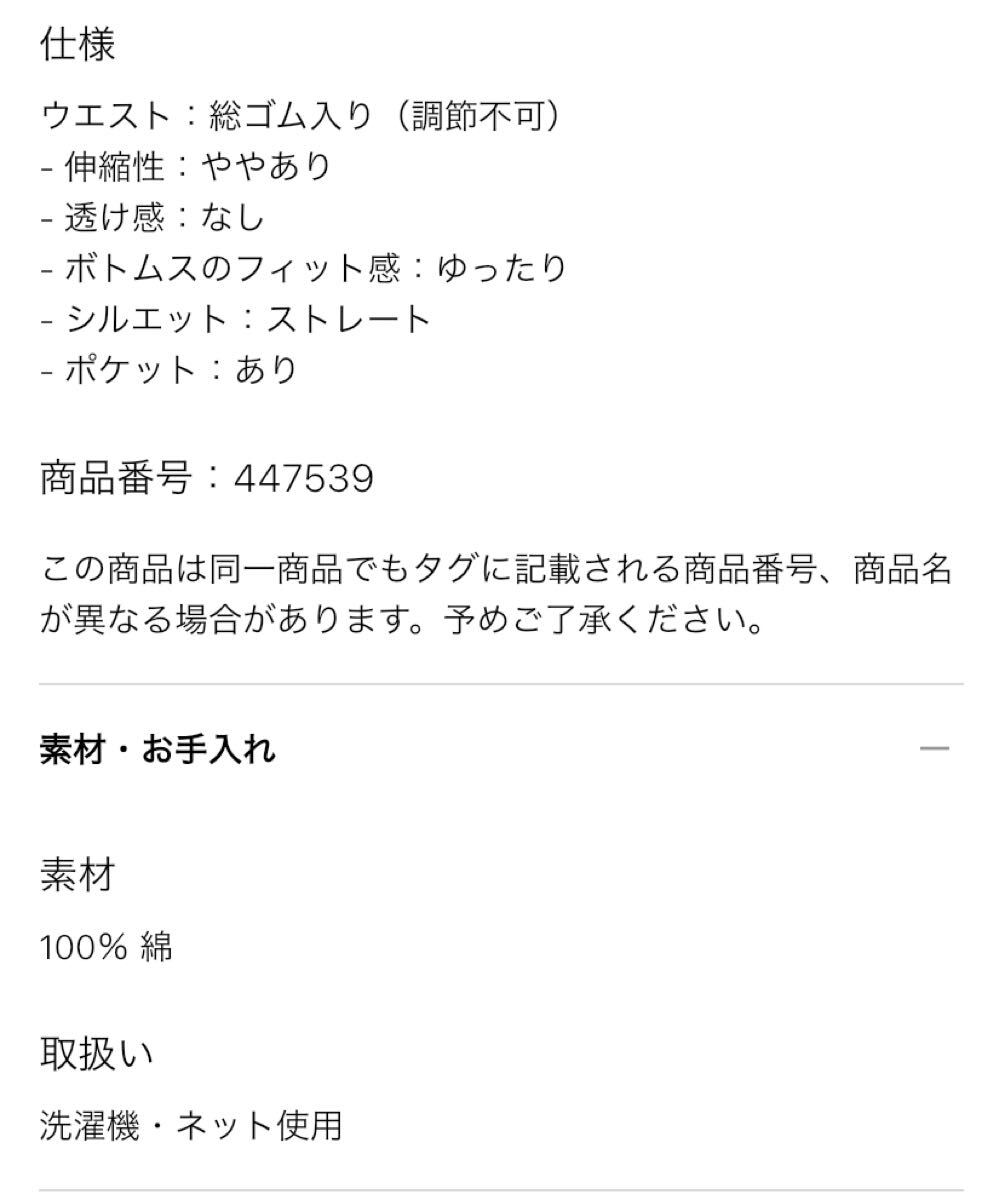This screenshot has width=1003, height=1200.
Task: Collapse the 素材・お手入れ section
Action: point(933,748)
